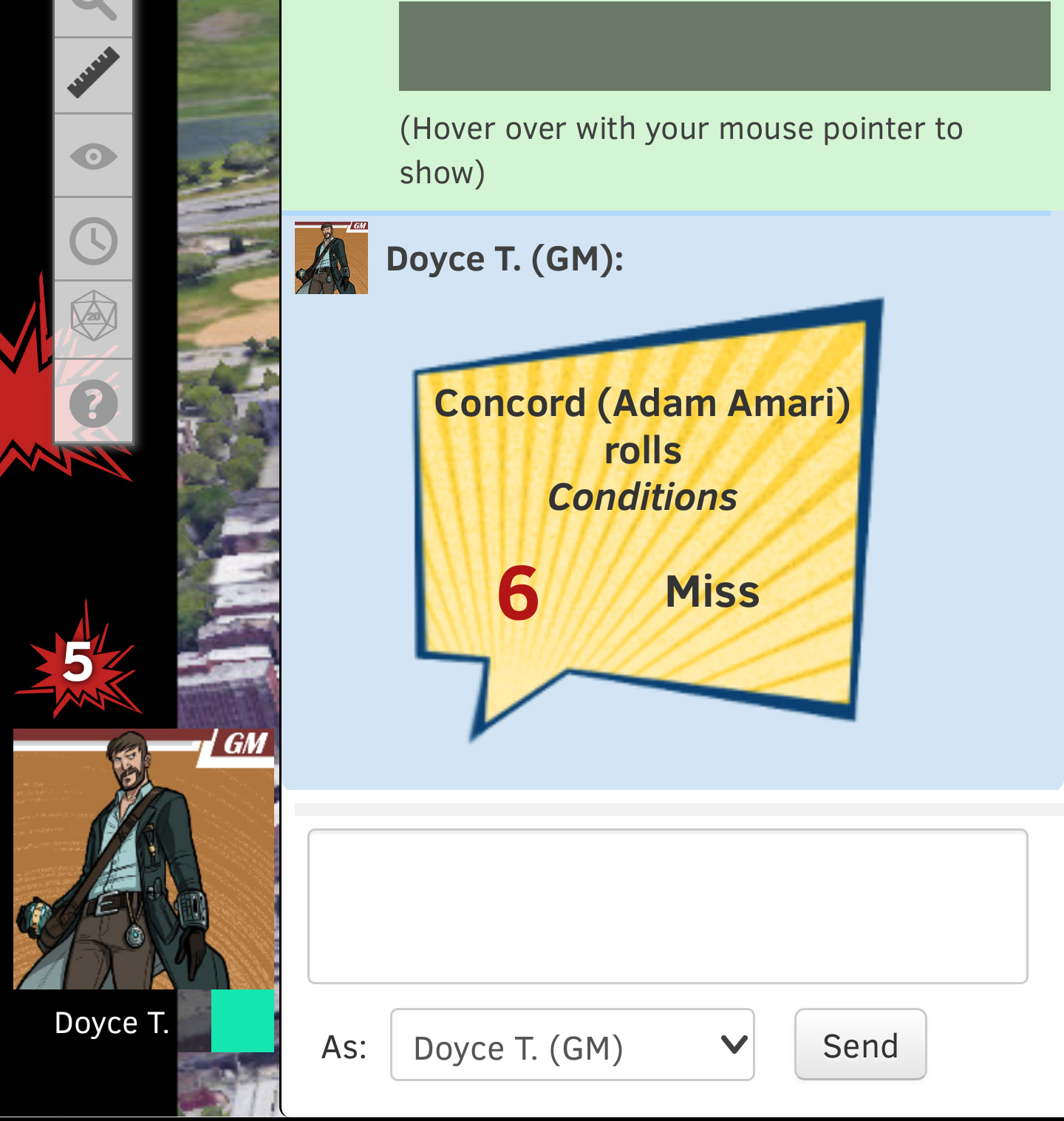This screenshot has width=1064, height=1121.
Task: Toggle the eye fog-of-war tool
Action: coord(93,157)
